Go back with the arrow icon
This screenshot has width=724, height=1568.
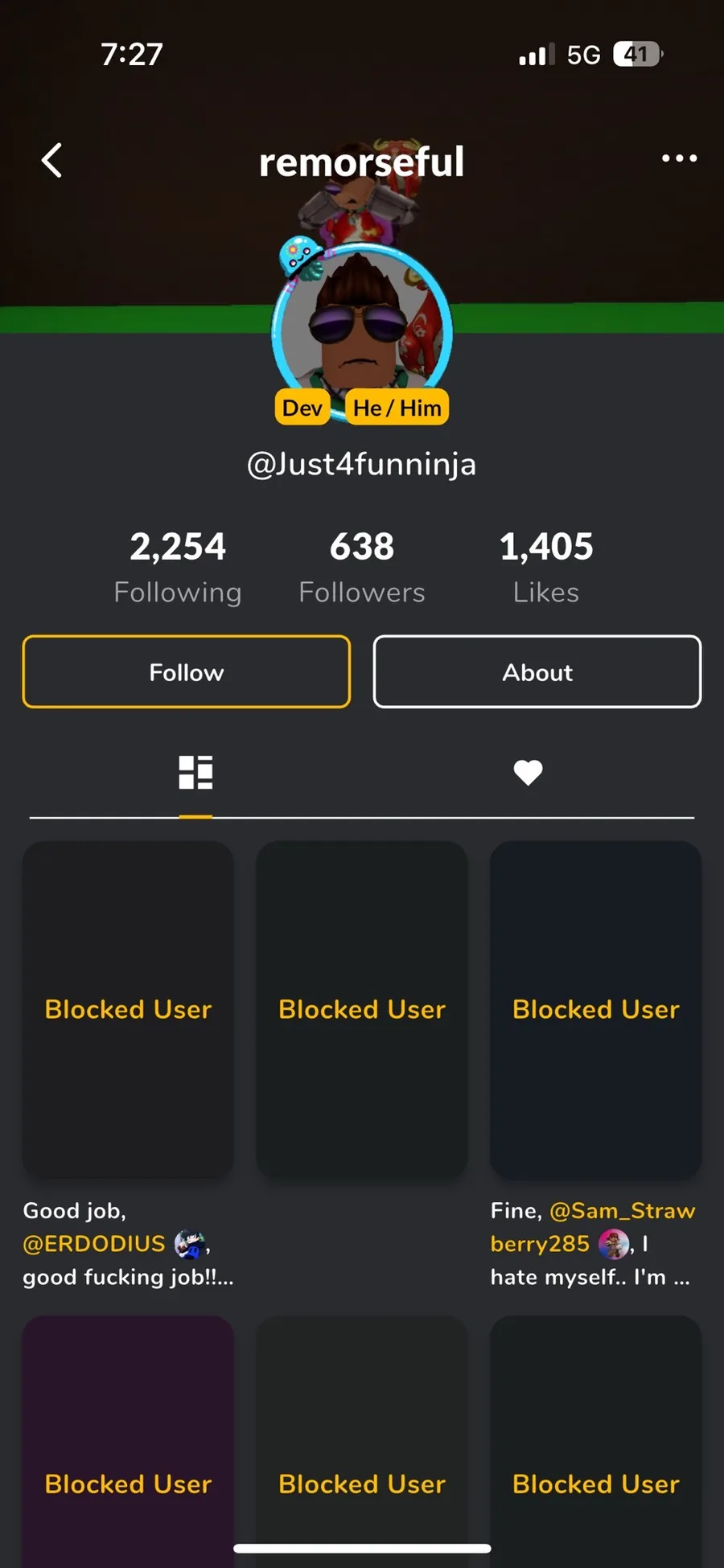pyautogui.click(x=52, y=160)
